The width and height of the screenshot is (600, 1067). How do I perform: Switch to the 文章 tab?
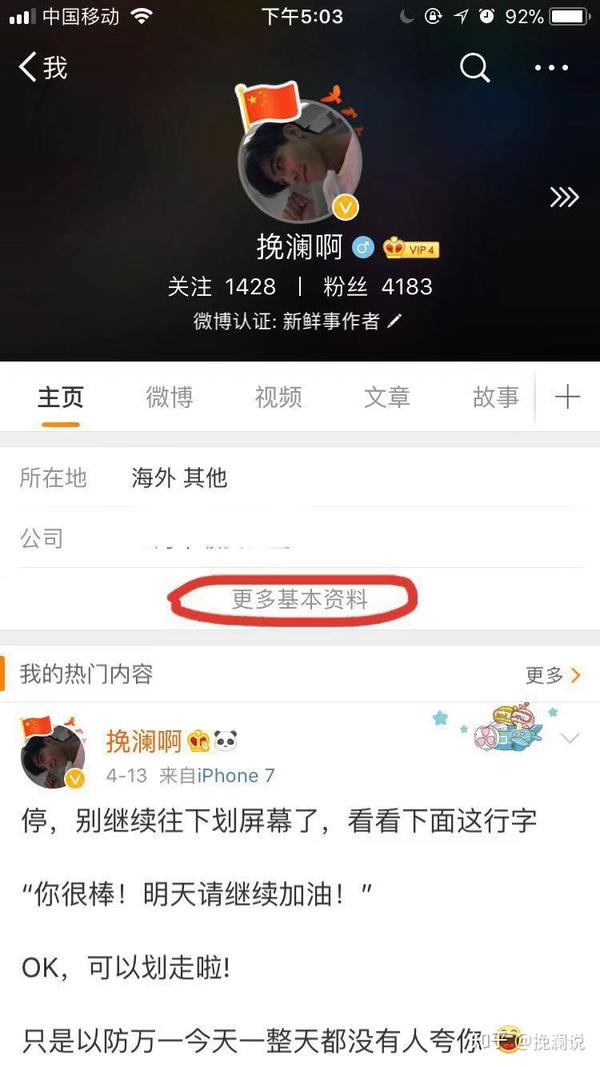point(387,397)
